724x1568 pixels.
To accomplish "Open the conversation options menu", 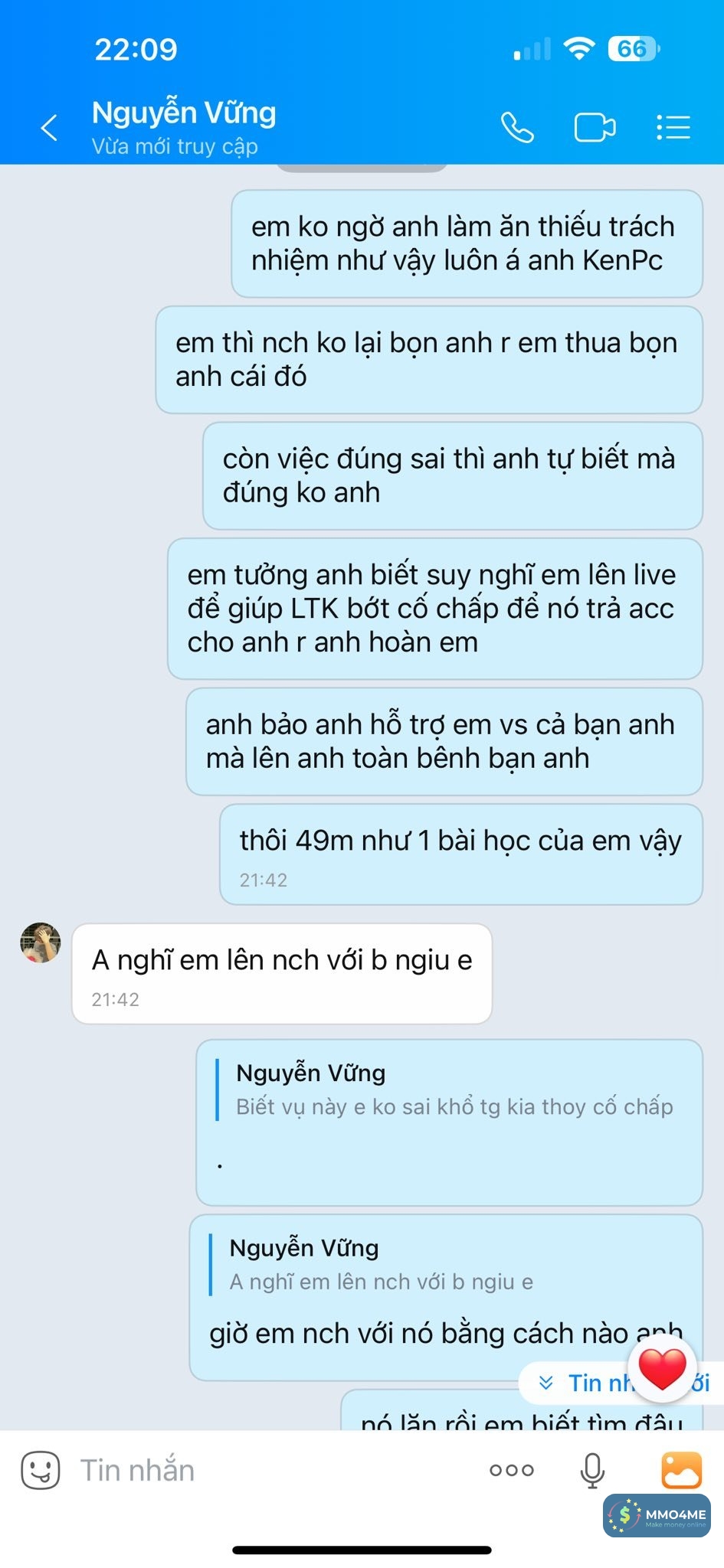I will click(673, 127).
